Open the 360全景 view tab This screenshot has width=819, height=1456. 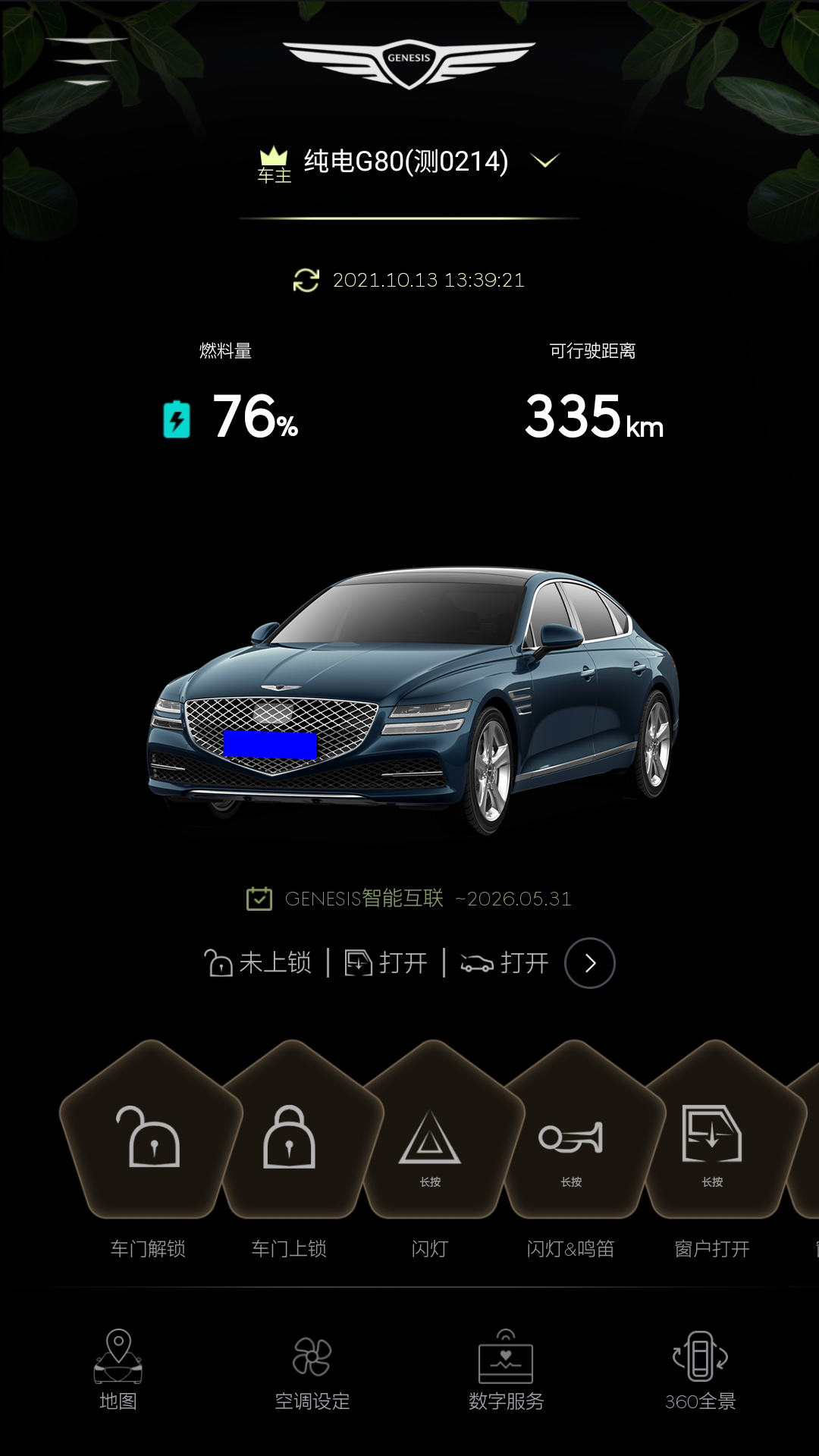(701, 1370)
